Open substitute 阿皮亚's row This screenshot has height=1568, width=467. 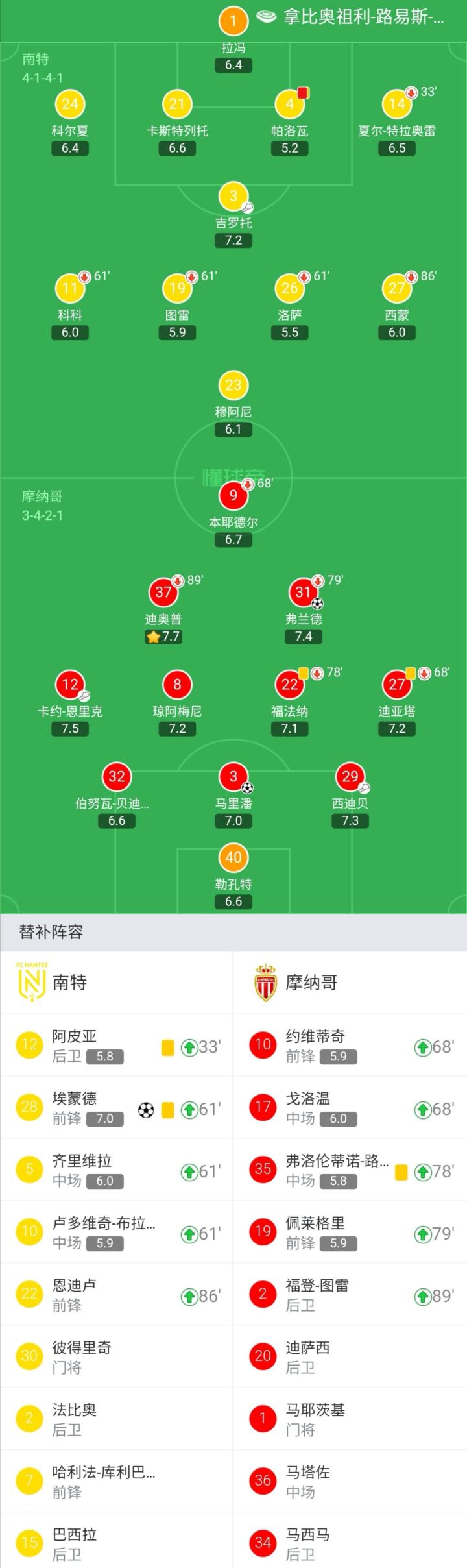click(117, 1046)
